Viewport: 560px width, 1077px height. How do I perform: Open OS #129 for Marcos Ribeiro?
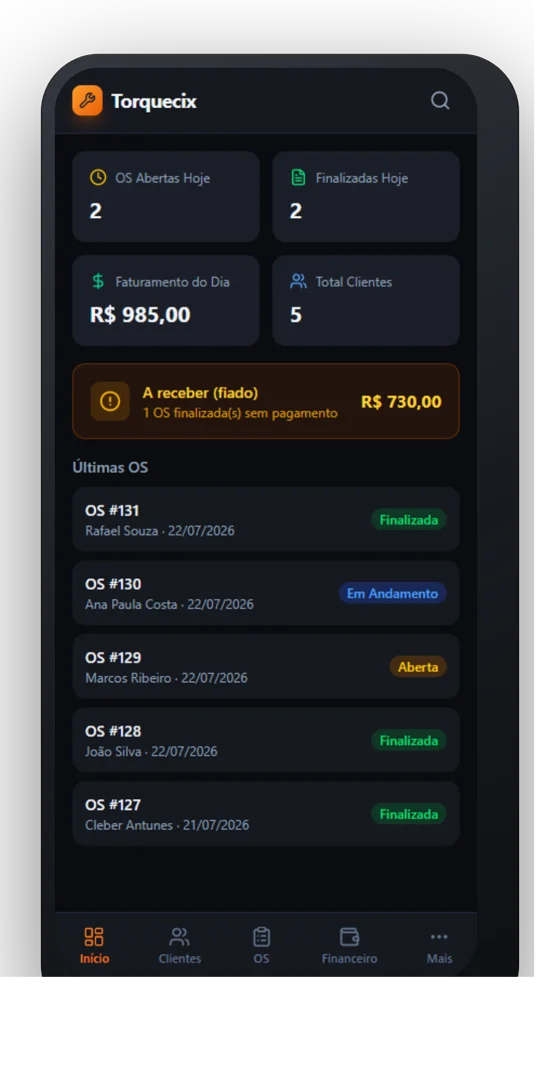[266, 666]
